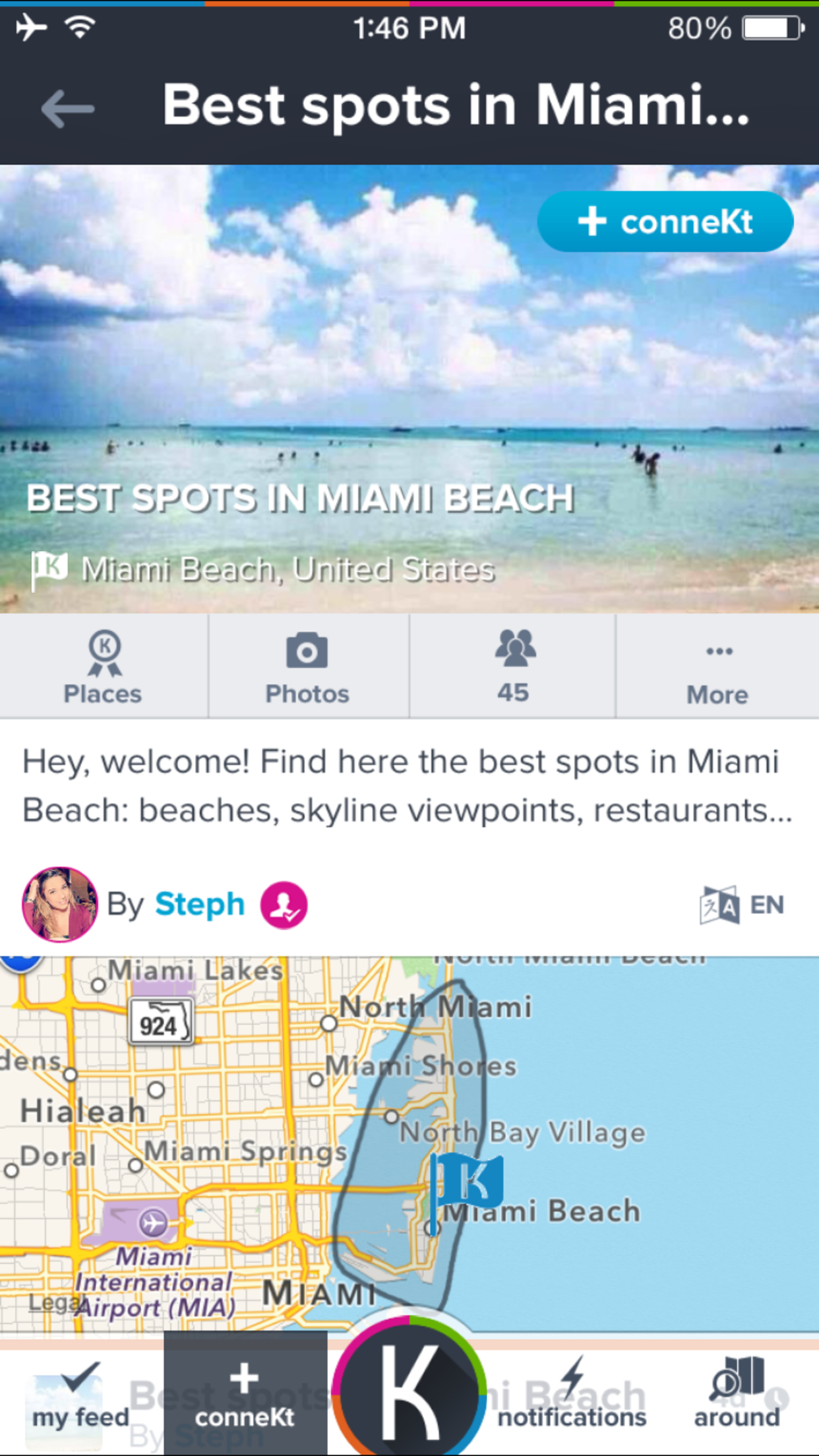819x1456 pixels.
Task: Open Steph's profile link
Action: point(200,904)
